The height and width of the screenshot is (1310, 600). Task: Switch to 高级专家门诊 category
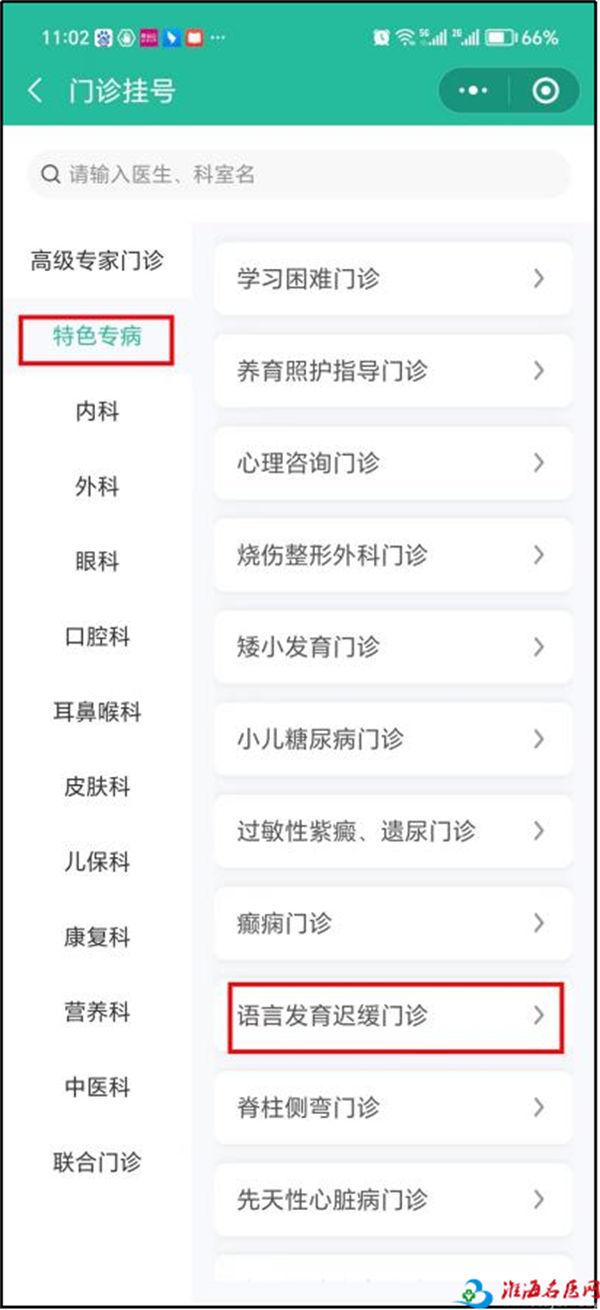[97, 262]
